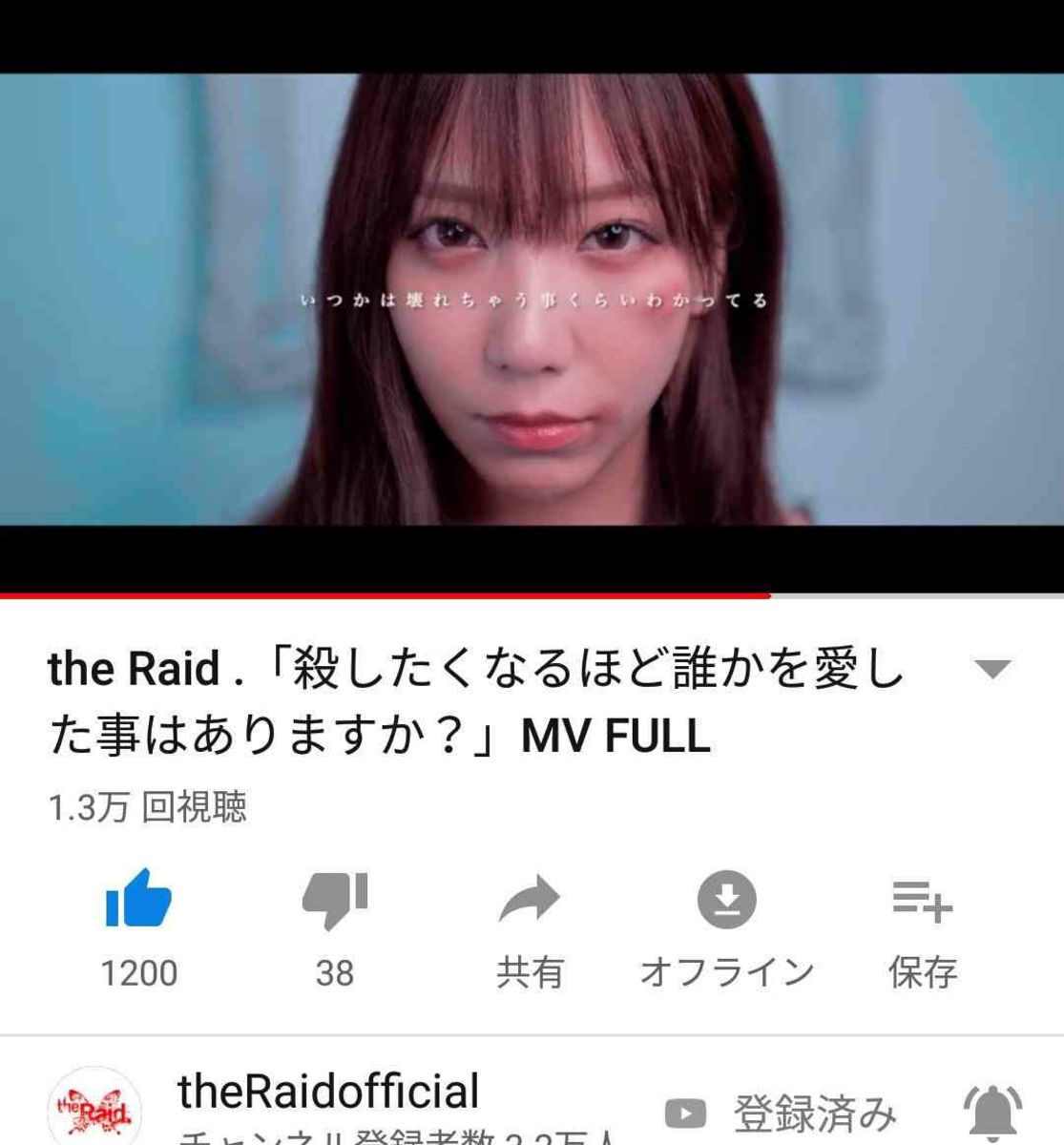
Task: Dislike the video with thumbs-down
Action: (x=334, y=900)
